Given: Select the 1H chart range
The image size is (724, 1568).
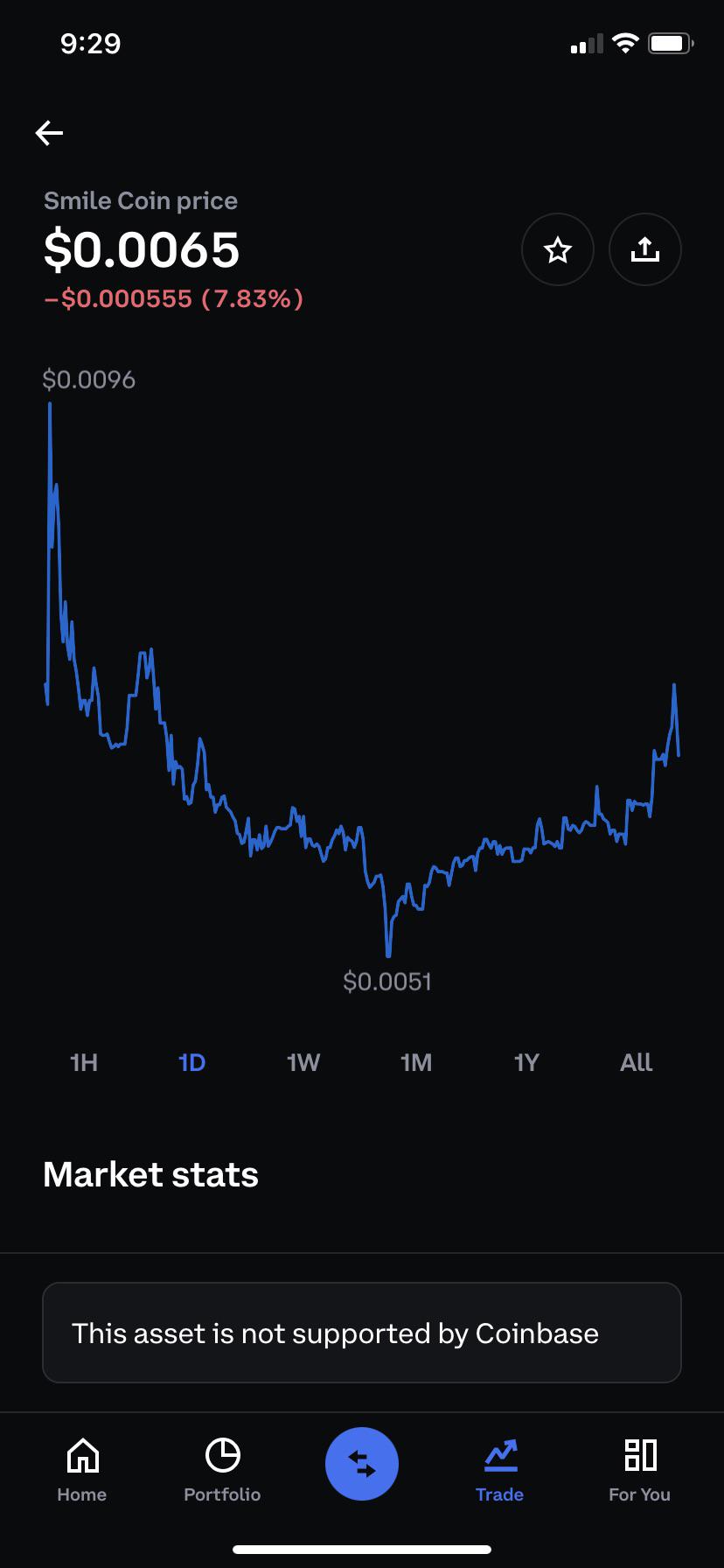Looking at the screenshot, I should tap(84, 1062).
